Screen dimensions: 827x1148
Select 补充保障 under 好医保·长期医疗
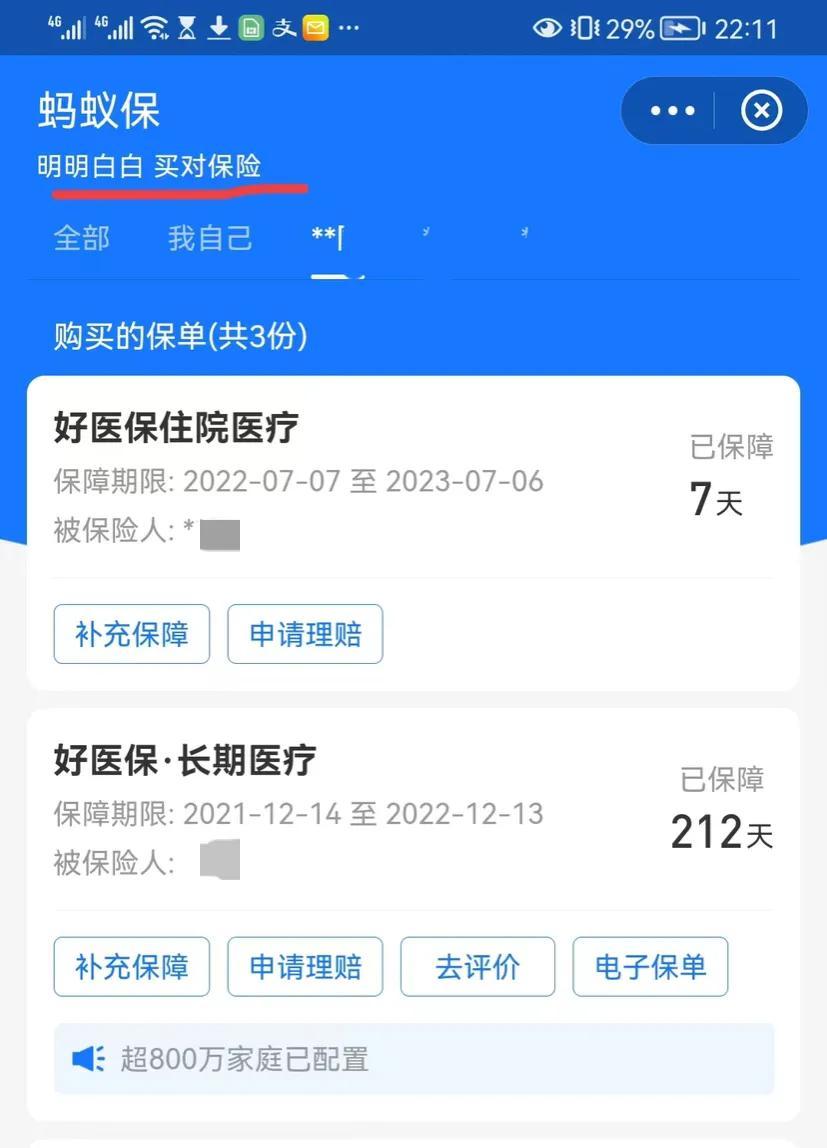pos(132,967)
